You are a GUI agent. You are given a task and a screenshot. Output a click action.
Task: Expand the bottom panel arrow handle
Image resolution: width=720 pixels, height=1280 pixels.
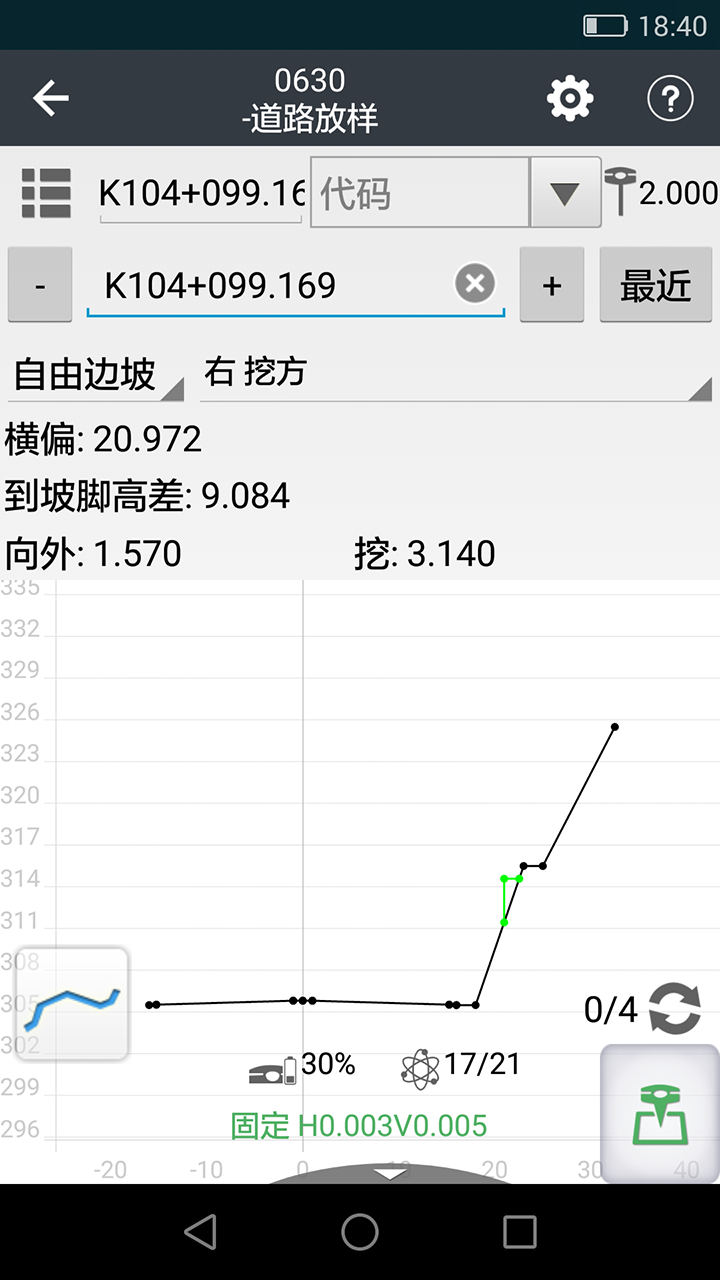point(390,1172)
